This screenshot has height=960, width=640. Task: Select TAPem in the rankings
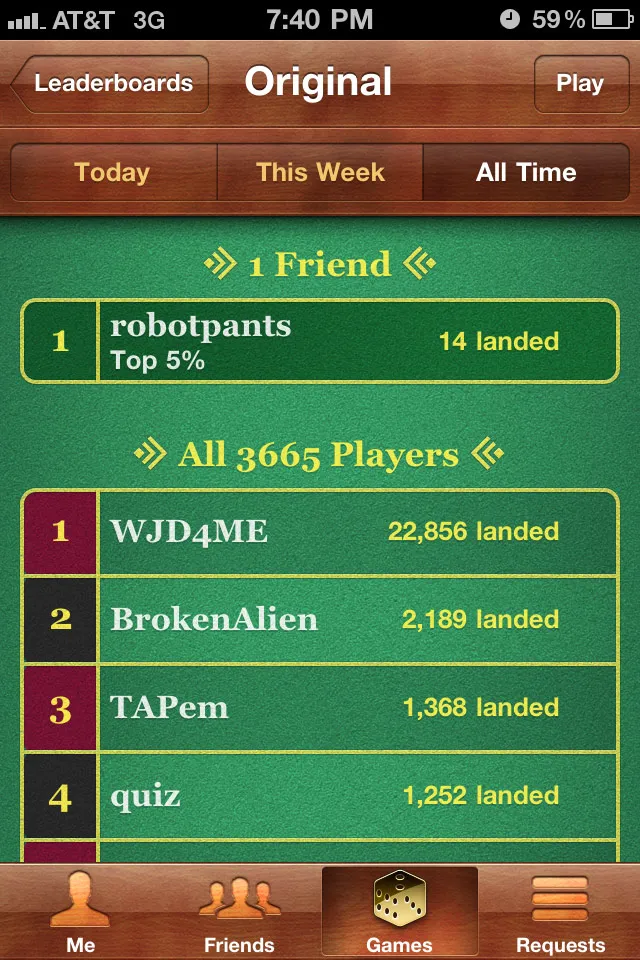pyautogui.click(x=320, y=708)
